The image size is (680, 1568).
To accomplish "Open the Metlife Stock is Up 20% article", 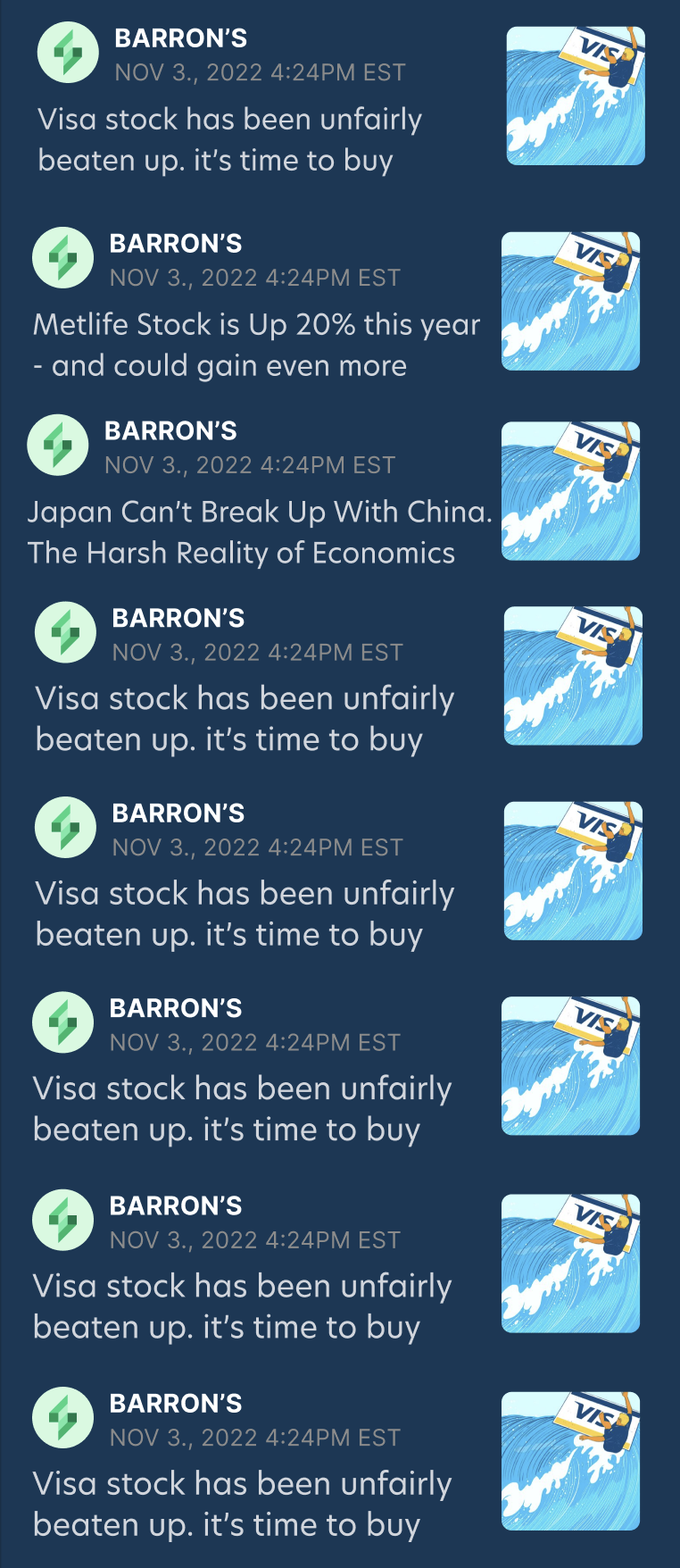I will [256, 345].
